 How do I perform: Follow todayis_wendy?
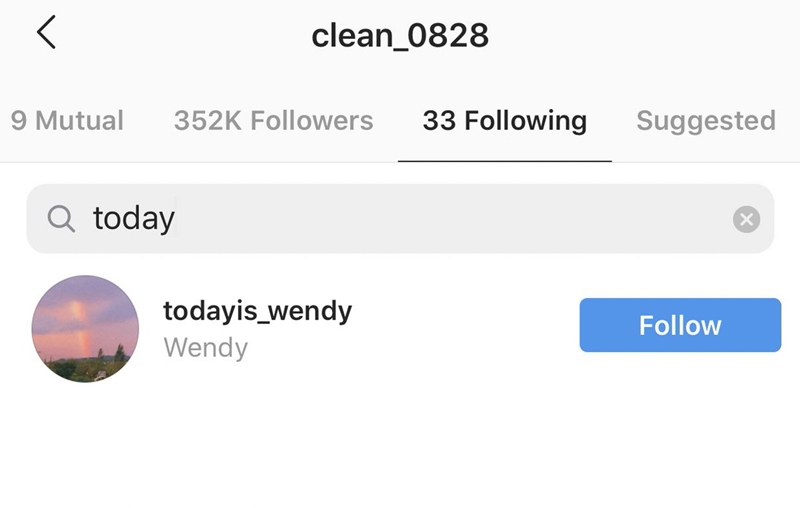[680, 325]
